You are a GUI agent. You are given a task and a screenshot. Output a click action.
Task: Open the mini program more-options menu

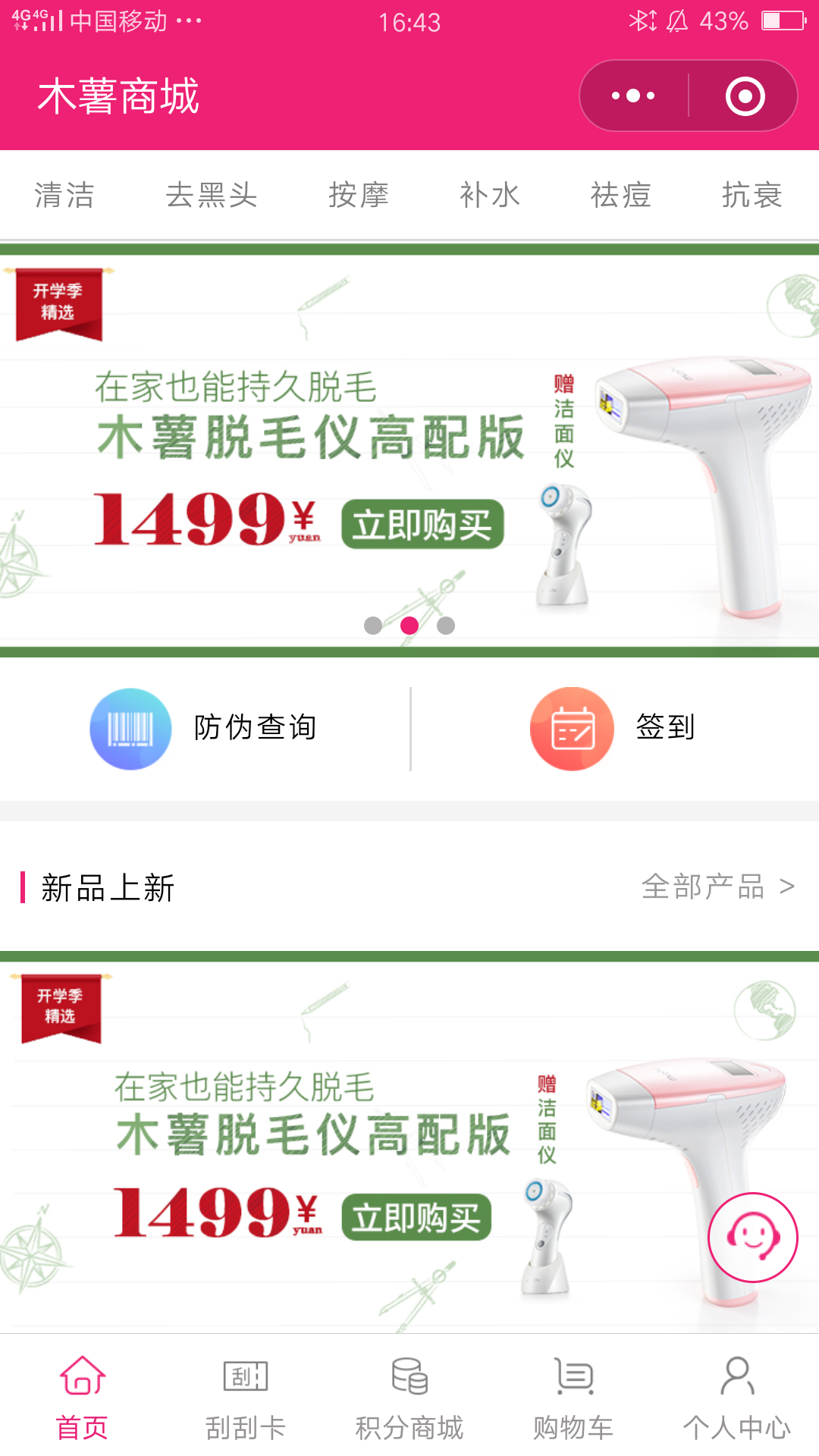point(634,96)
